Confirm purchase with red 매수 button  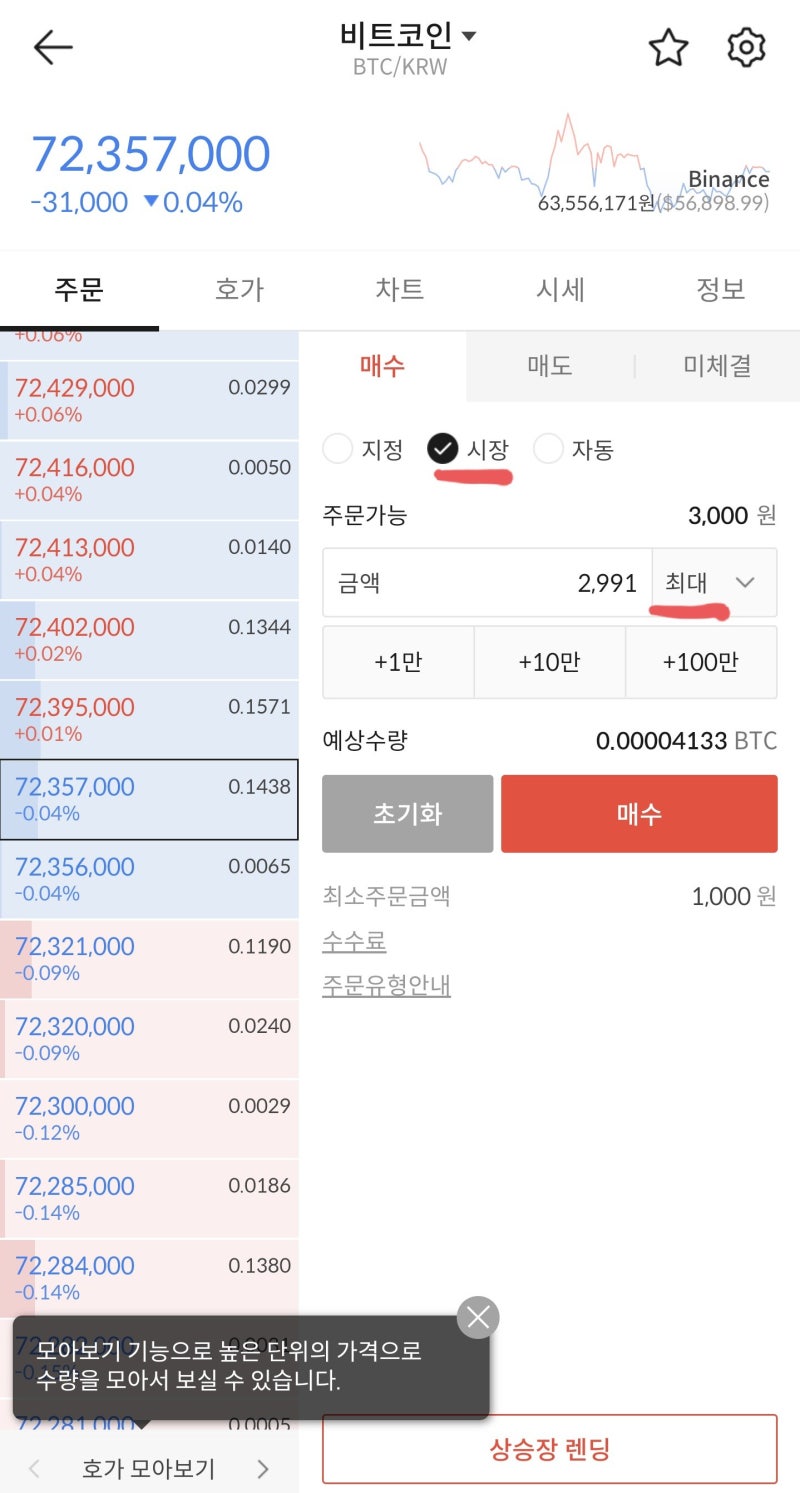(639, 814)
